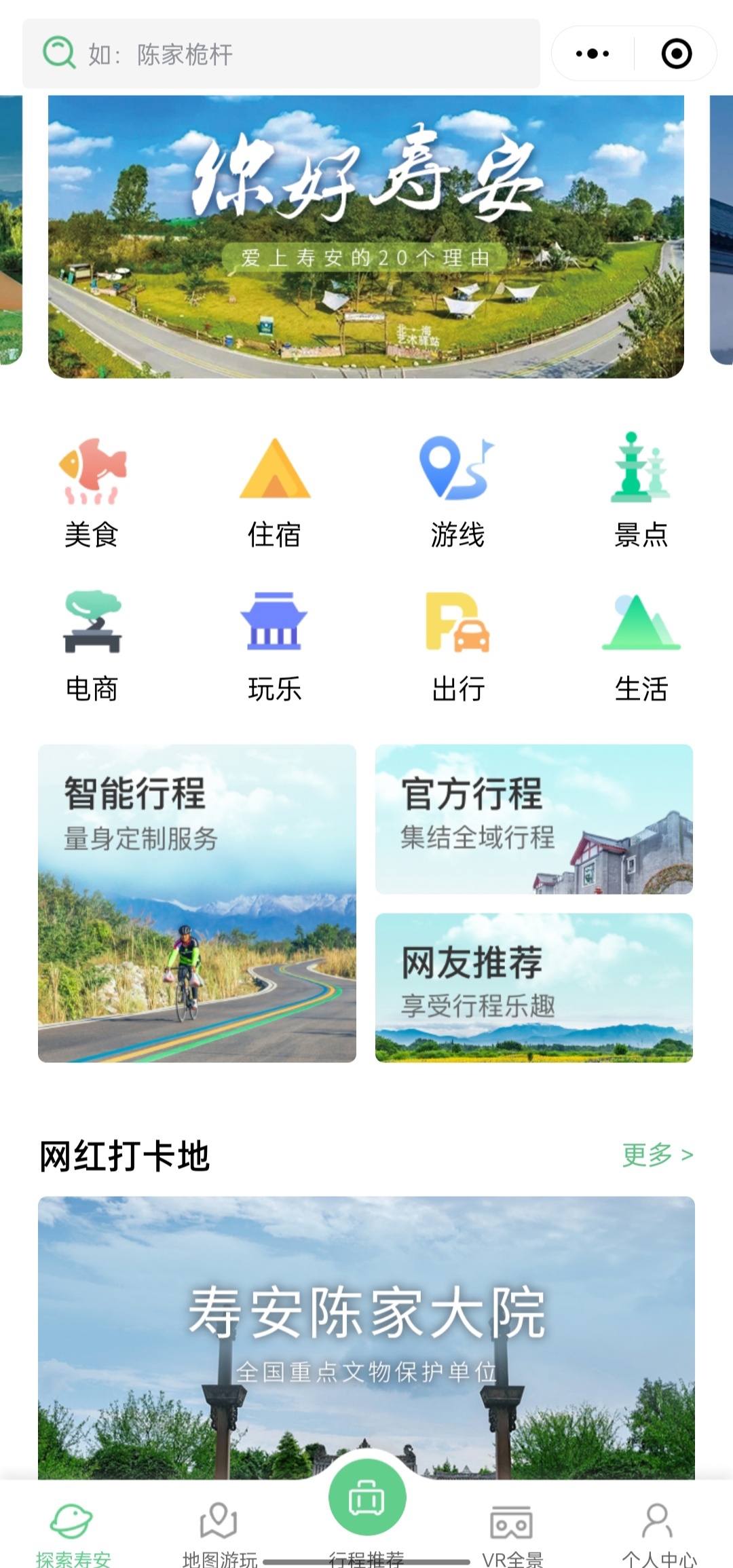Switch to the 地图游玩 tab

click(219, 1531)
